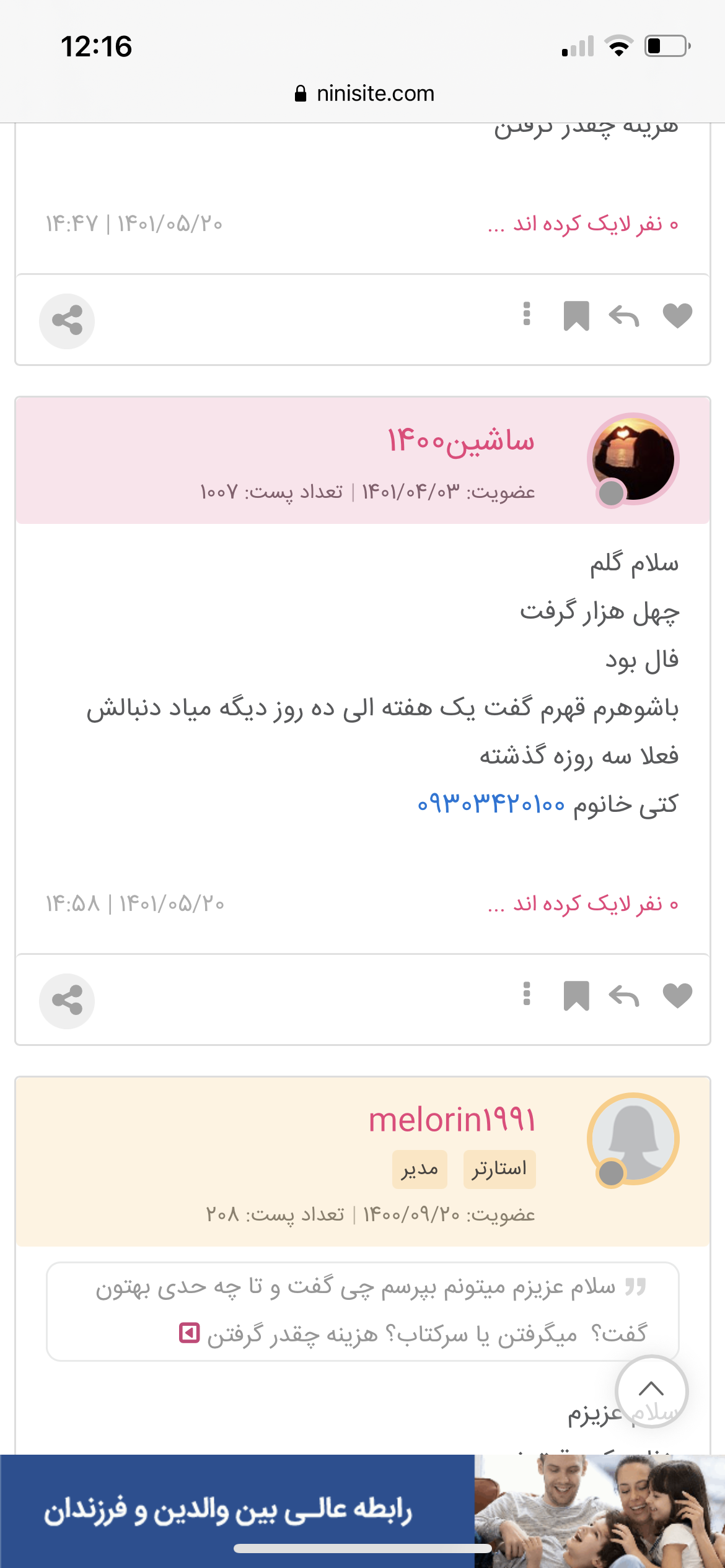Reply to the post dated 14:47
The image size is (725, 1568).
coord(623,316)
